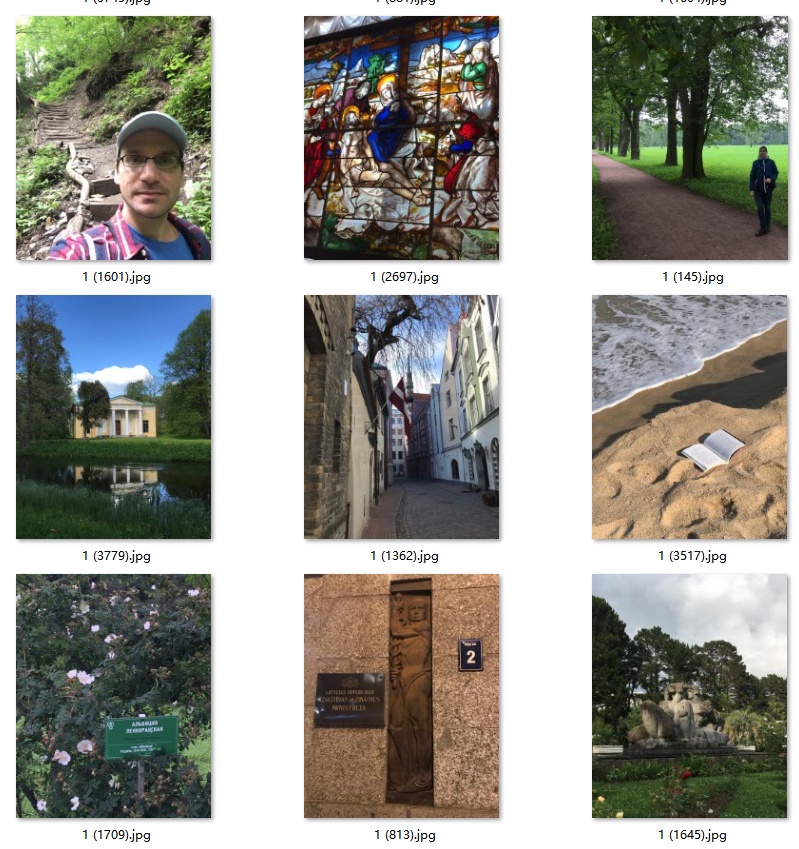Select park path photo 1 (145).jpg
The width and height of the screenshot is (799, 849).
[x=689, y=138]
